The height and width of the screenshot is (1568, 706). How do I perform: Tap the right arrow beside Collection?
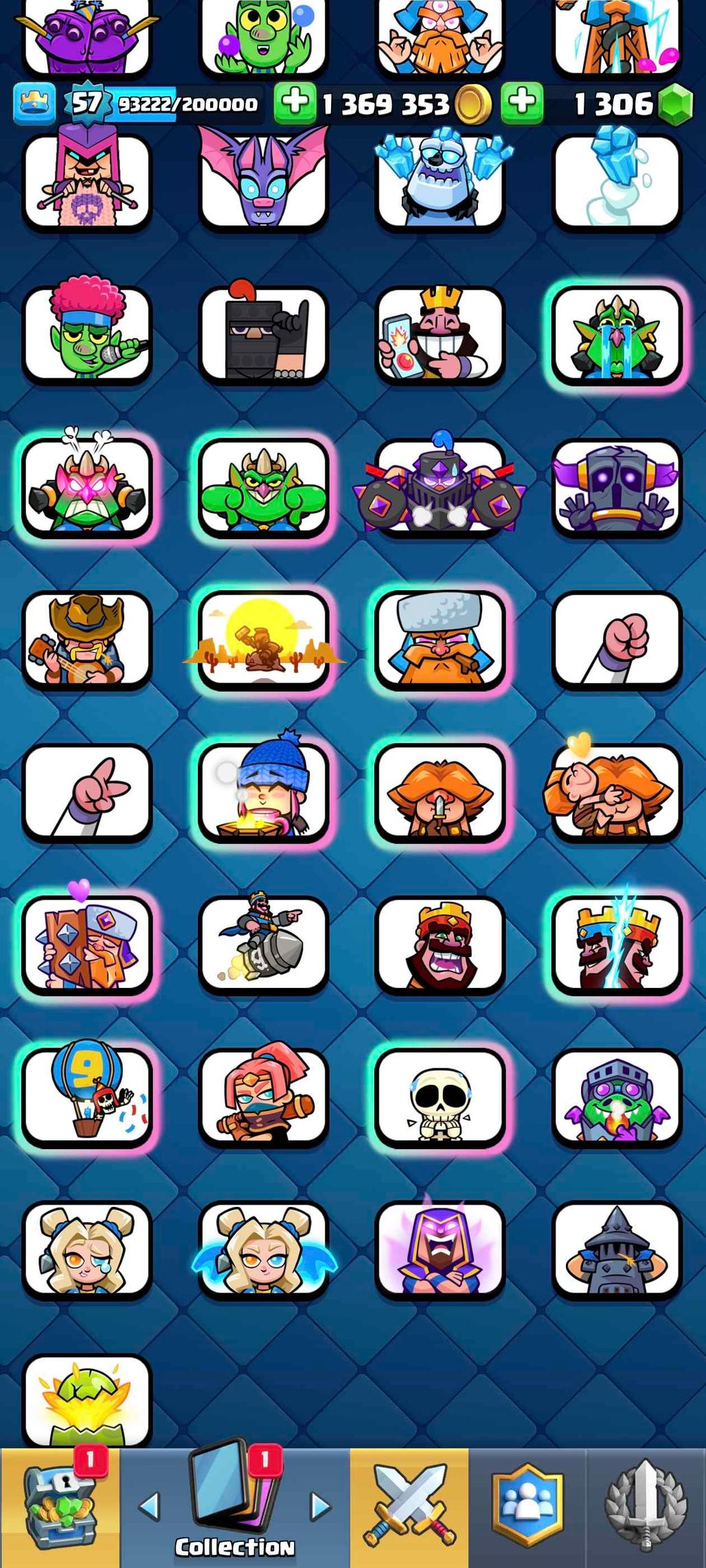pos(320,1506)
